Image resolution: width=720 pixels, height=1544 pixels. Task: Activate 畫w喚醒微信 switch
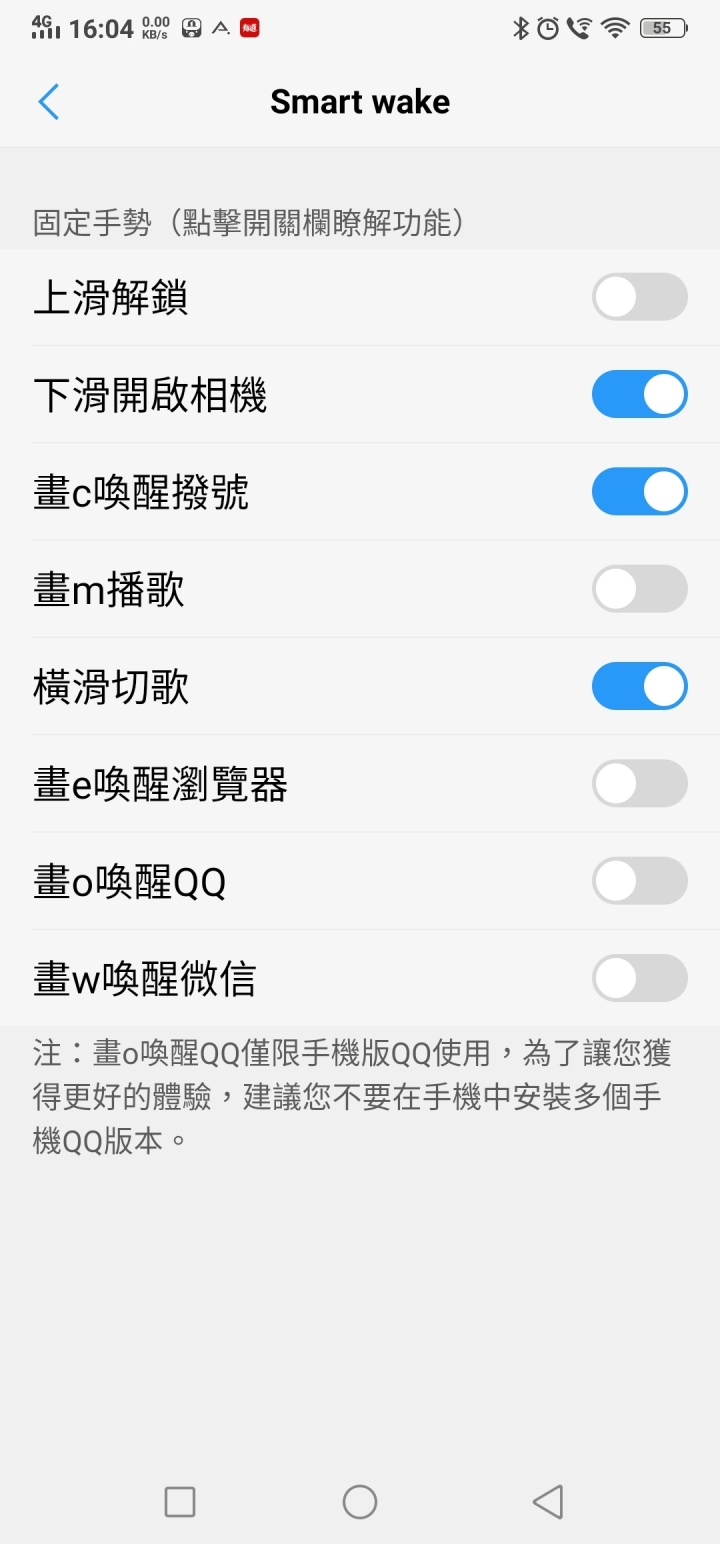pos(640,978)
